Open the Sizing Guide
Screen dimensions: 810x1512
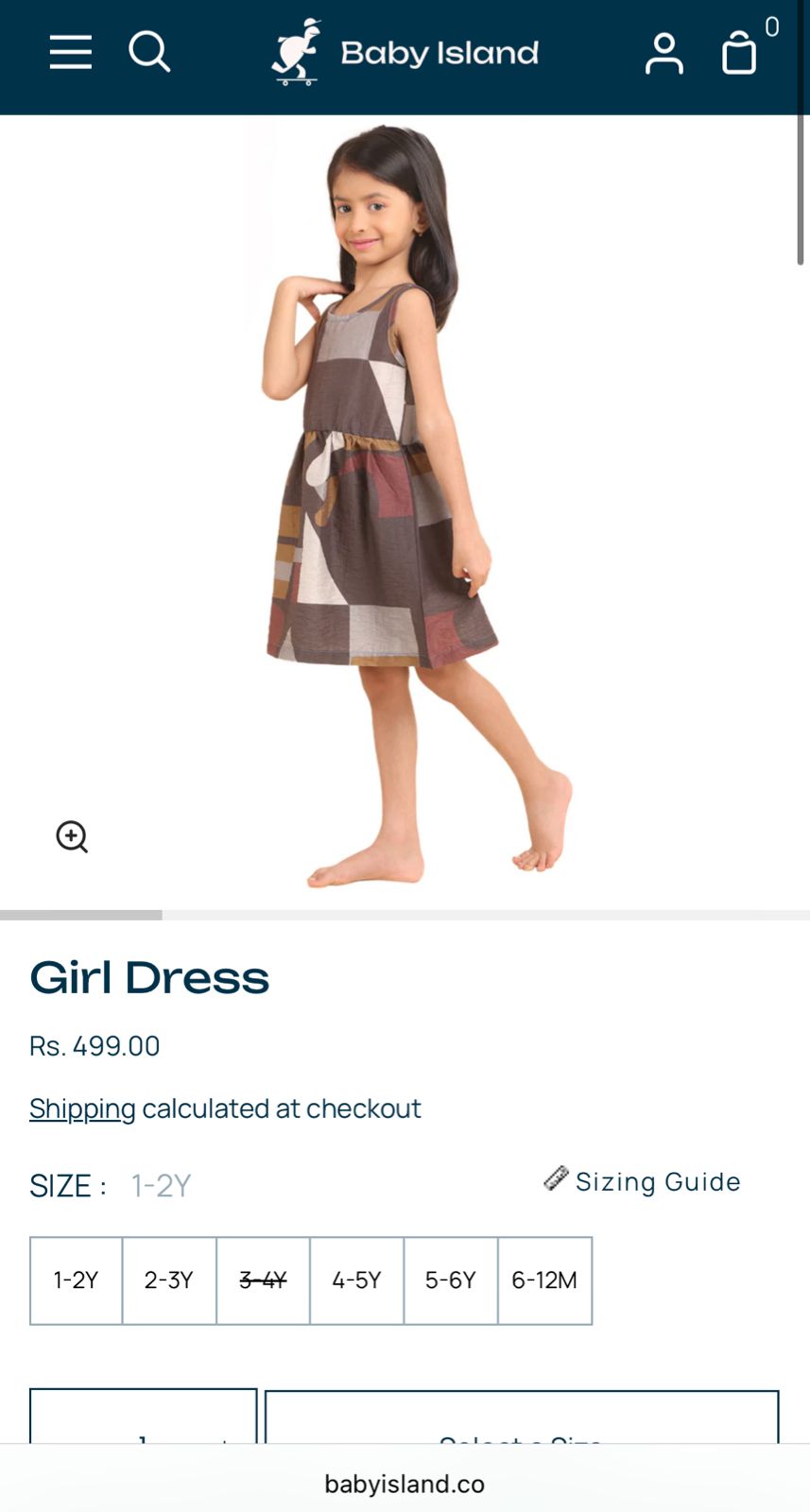click(643, 1181)
